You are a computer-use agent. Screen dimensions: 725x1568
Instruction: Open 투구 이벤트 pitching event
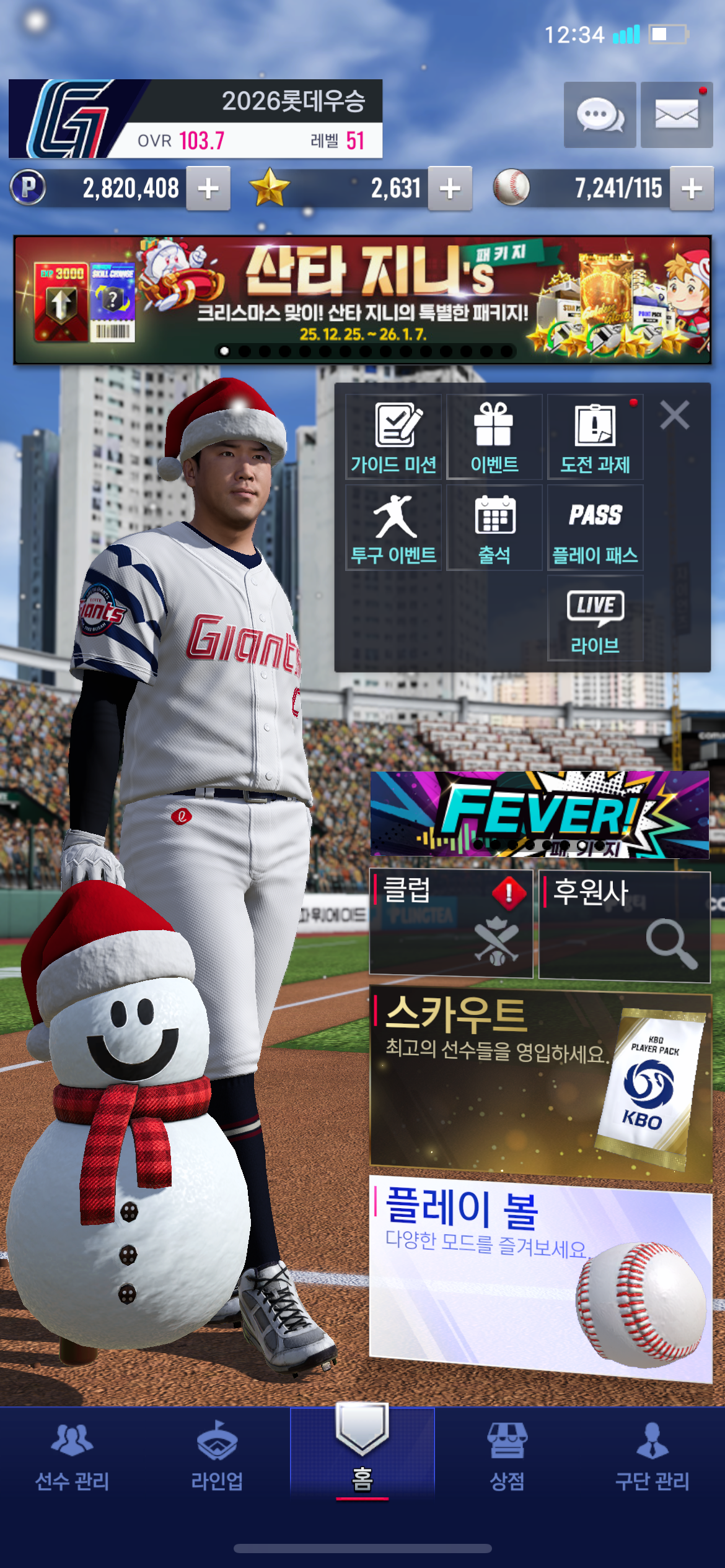coord(393,528)
